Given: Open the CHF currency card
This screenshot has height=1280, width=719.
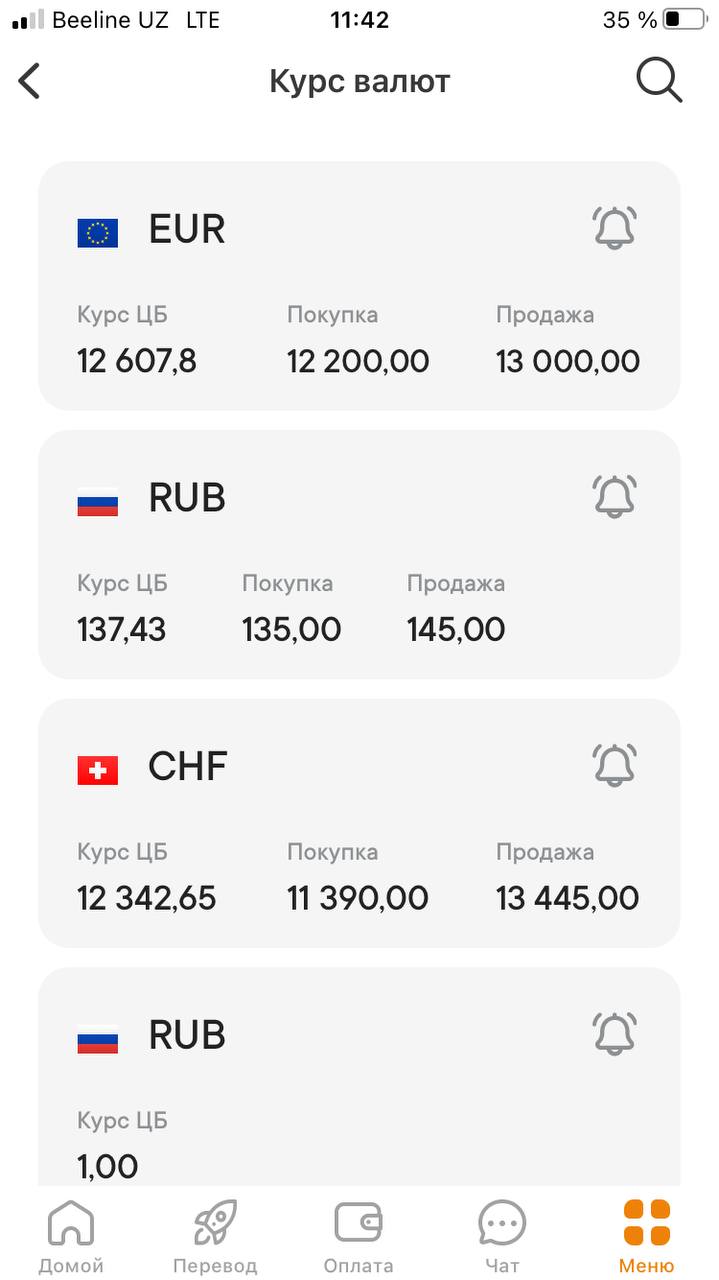Looking at the screenshot, I should point(359,823).
